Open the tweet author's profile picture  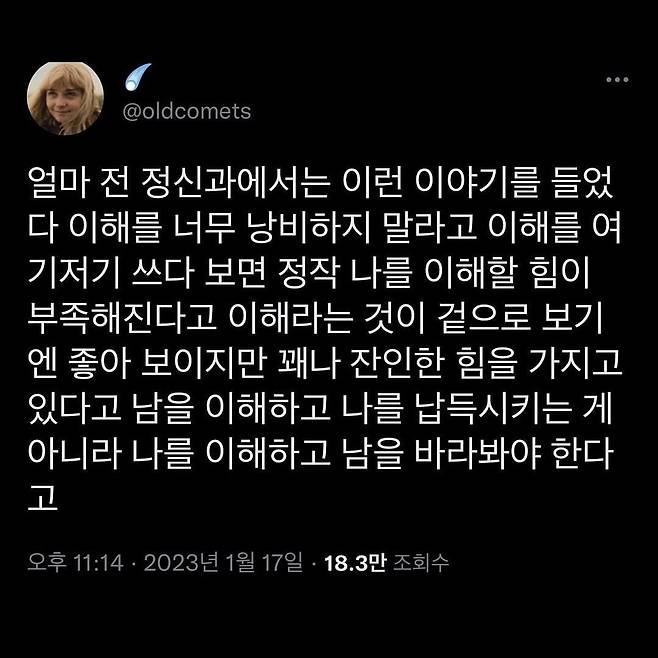(x=65, y=97)
